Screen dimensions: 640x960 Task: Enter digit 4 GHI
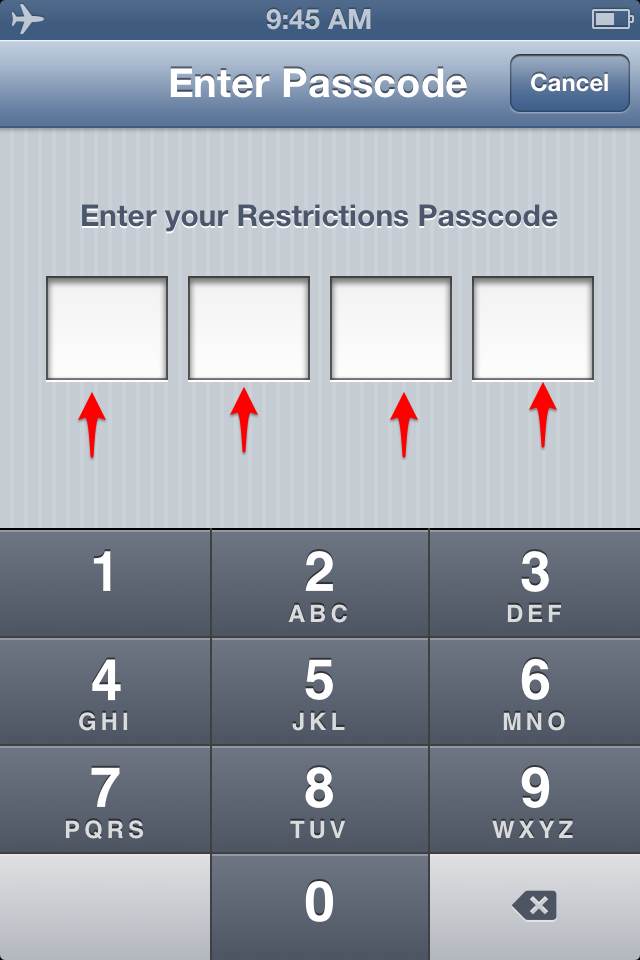(x=105, y=692)
